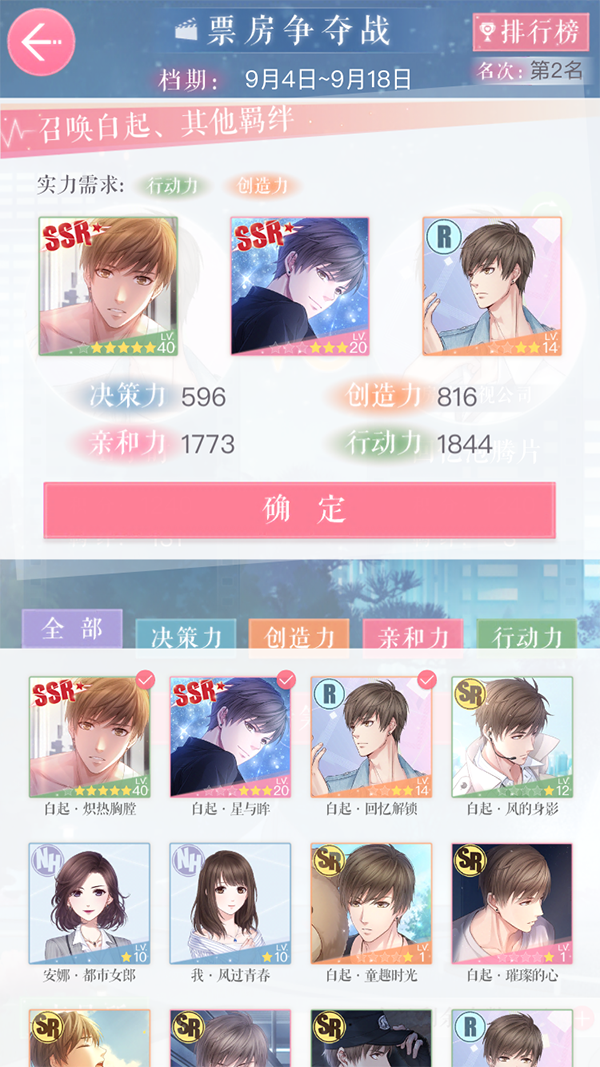Viewport: 600px width, 1067px height.
Task: Filter cards by 创造力
Action: pos(299,636)
